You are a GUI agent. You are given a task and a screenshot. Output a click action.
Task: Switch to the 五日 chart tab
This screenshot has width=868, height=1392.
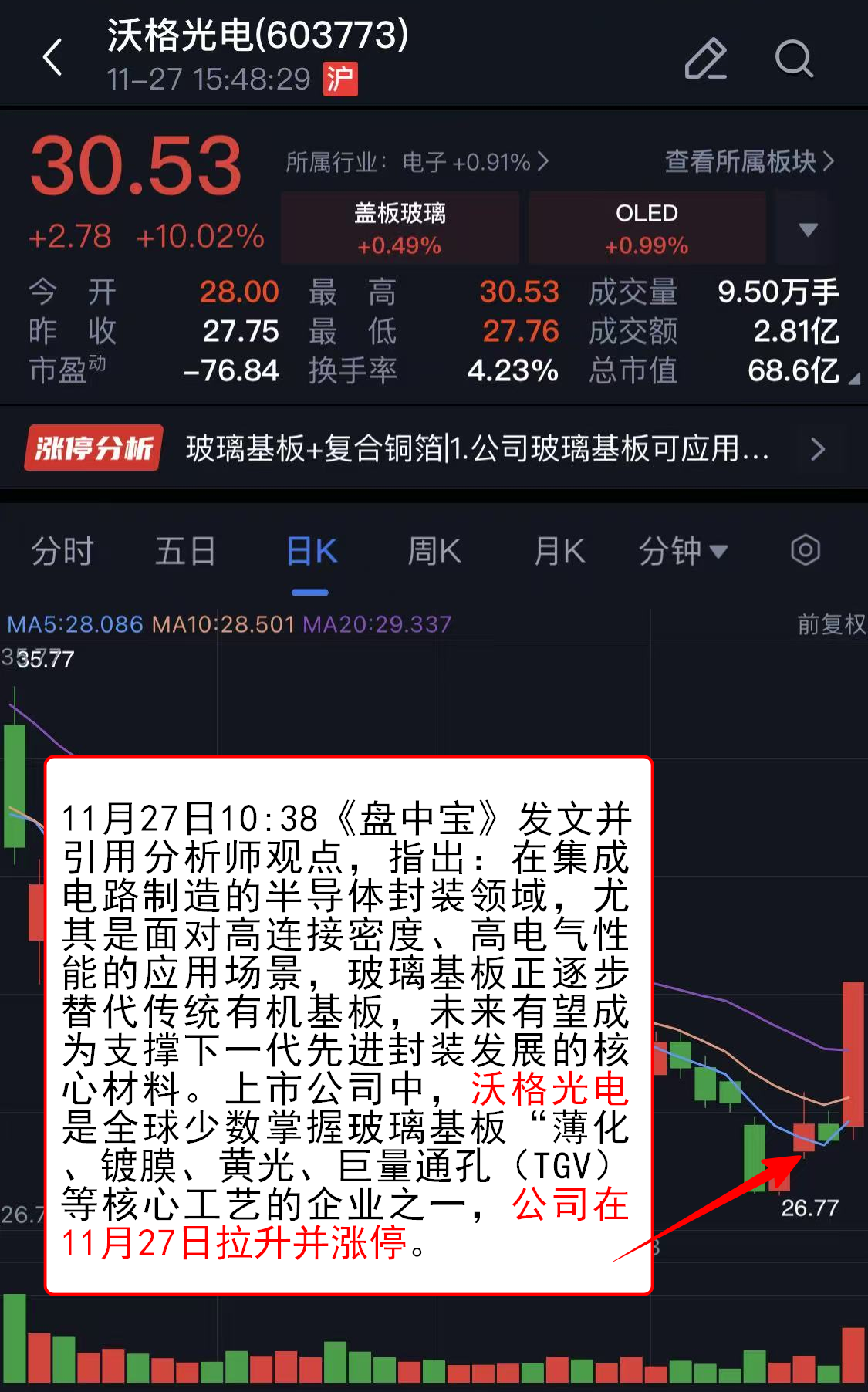point(185,552)
